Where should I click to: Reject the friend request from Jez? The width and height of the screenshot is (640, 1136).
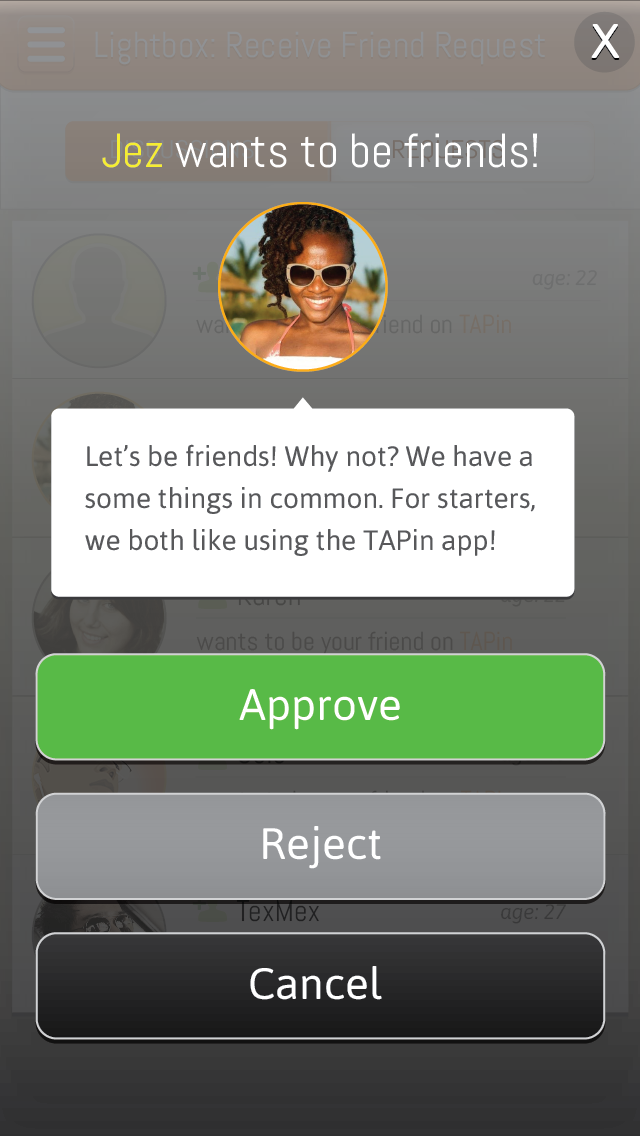(320, 845)
